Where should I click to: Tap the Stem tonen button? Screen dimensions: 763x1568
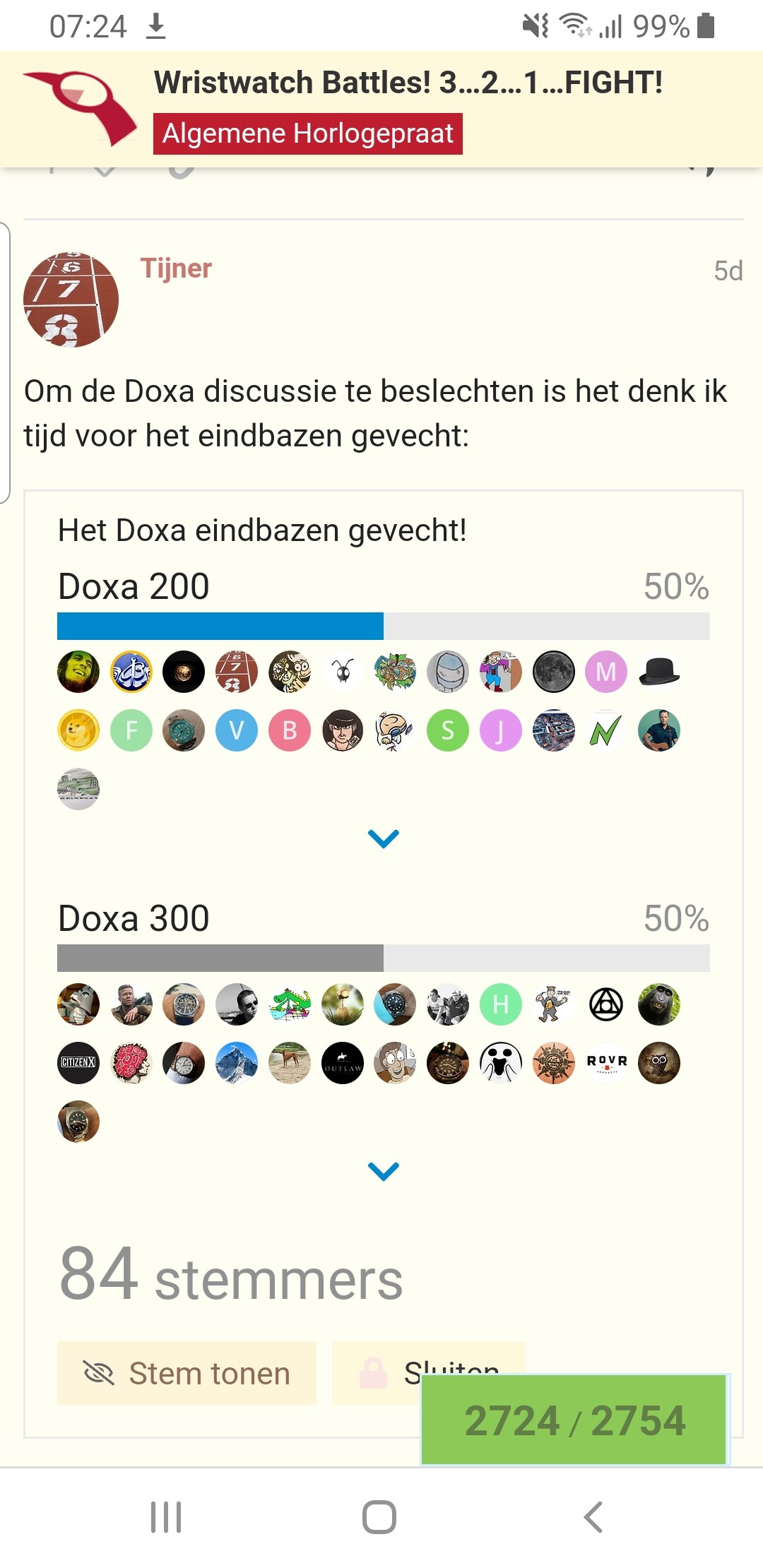(x=187, y=1373)
